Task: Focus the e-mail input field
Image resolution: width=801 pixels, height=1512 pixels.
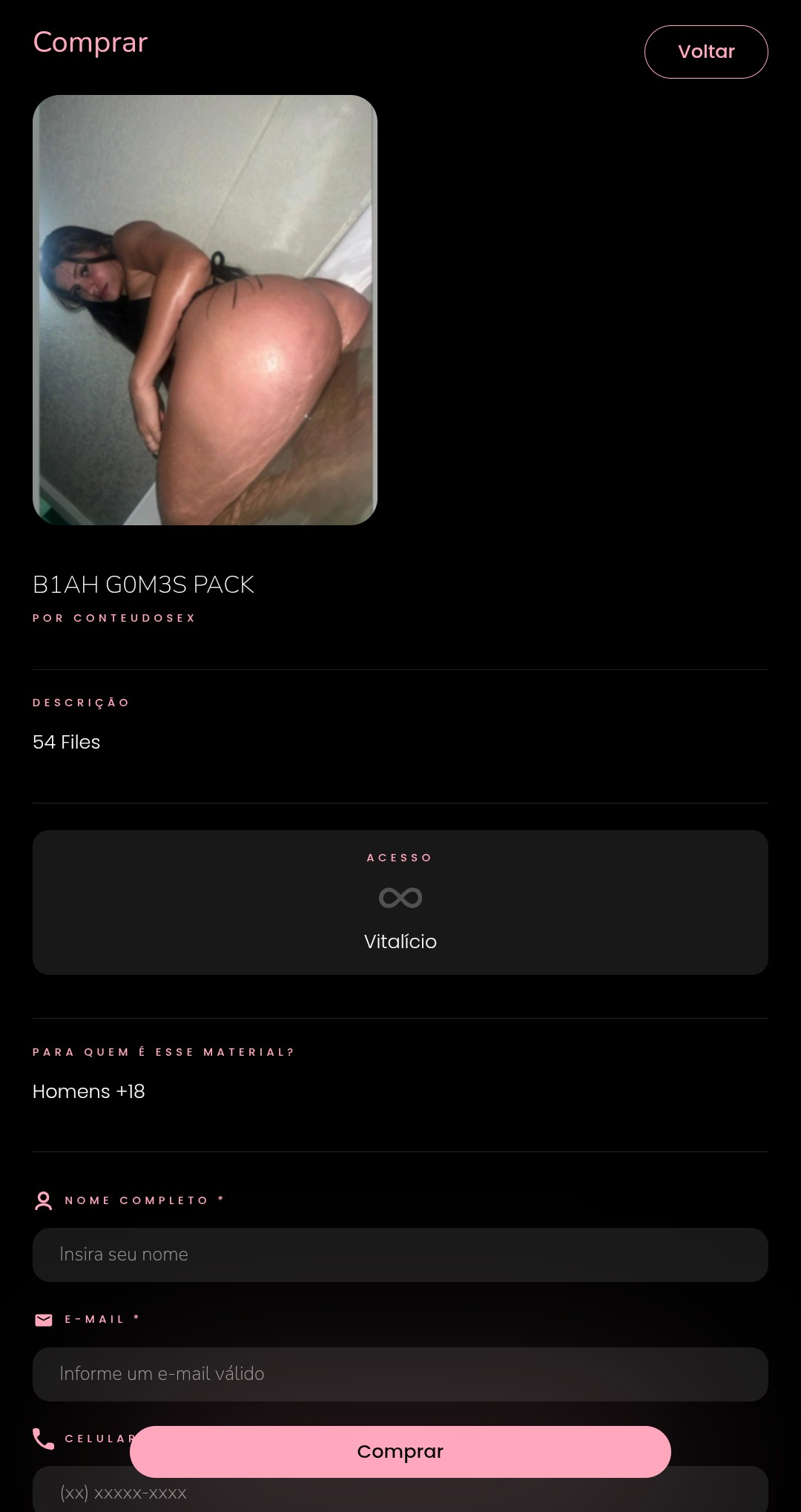Action: [x=400, y=1374]
